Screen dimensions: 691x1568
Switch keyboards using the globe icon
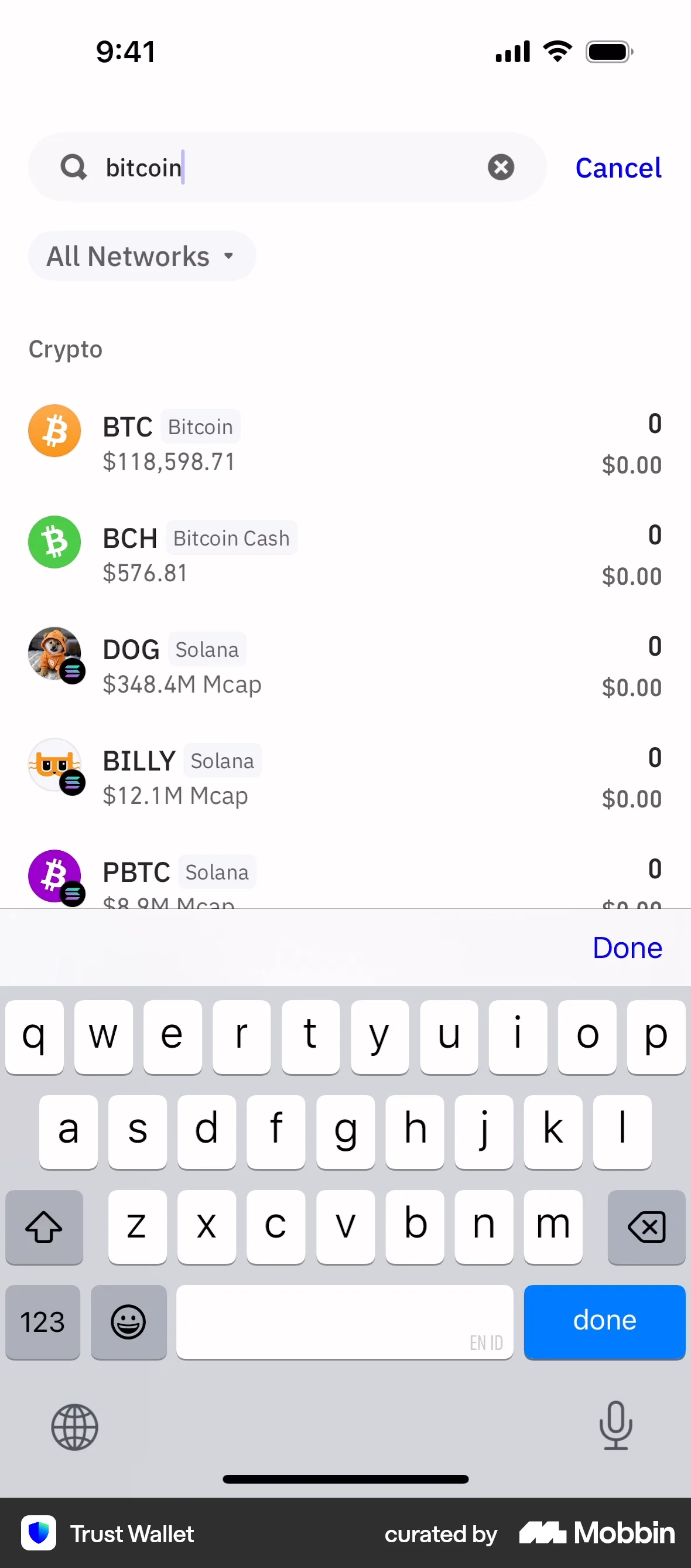[74, 1427]
